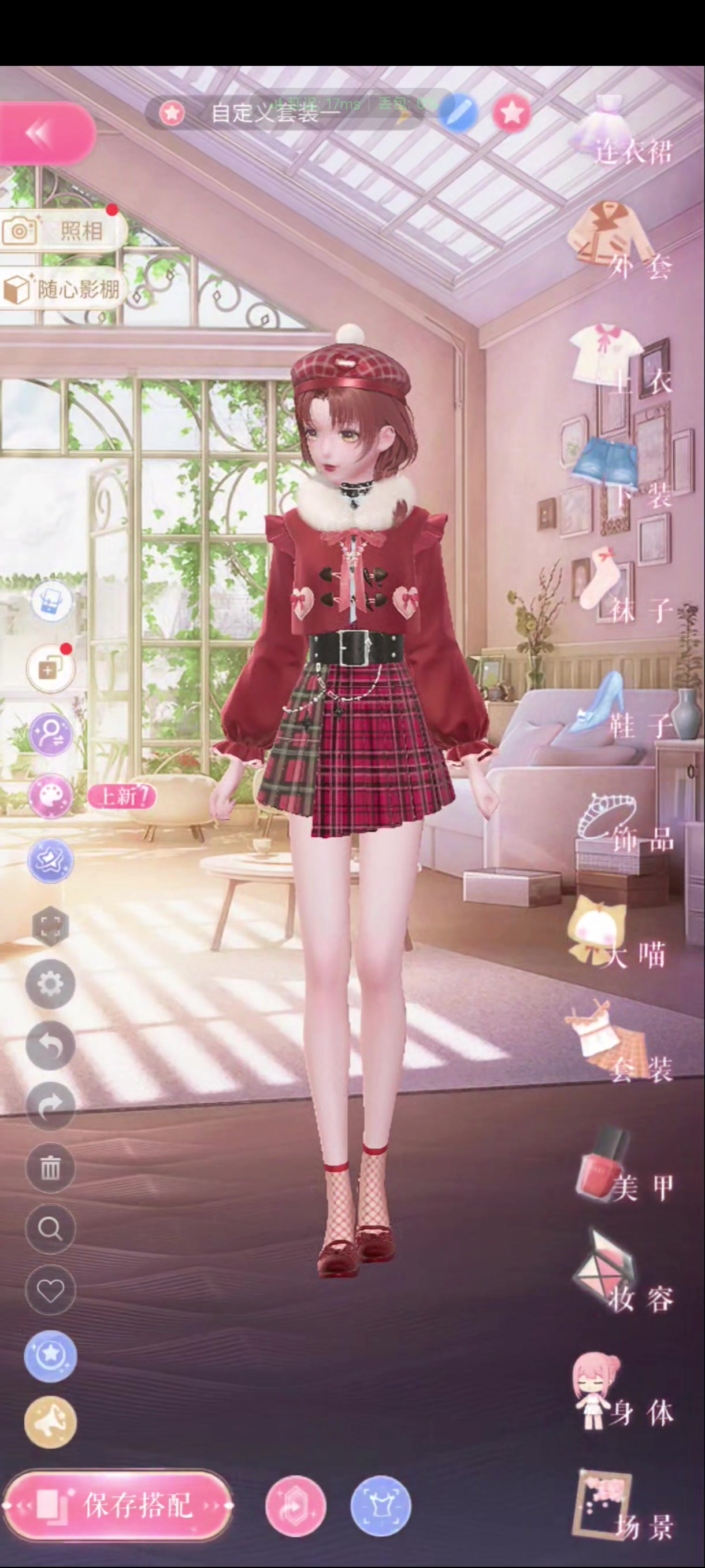705x1568 pixels.
Task: Clear clothing with the trash icon
Action: coord(50,1167)
